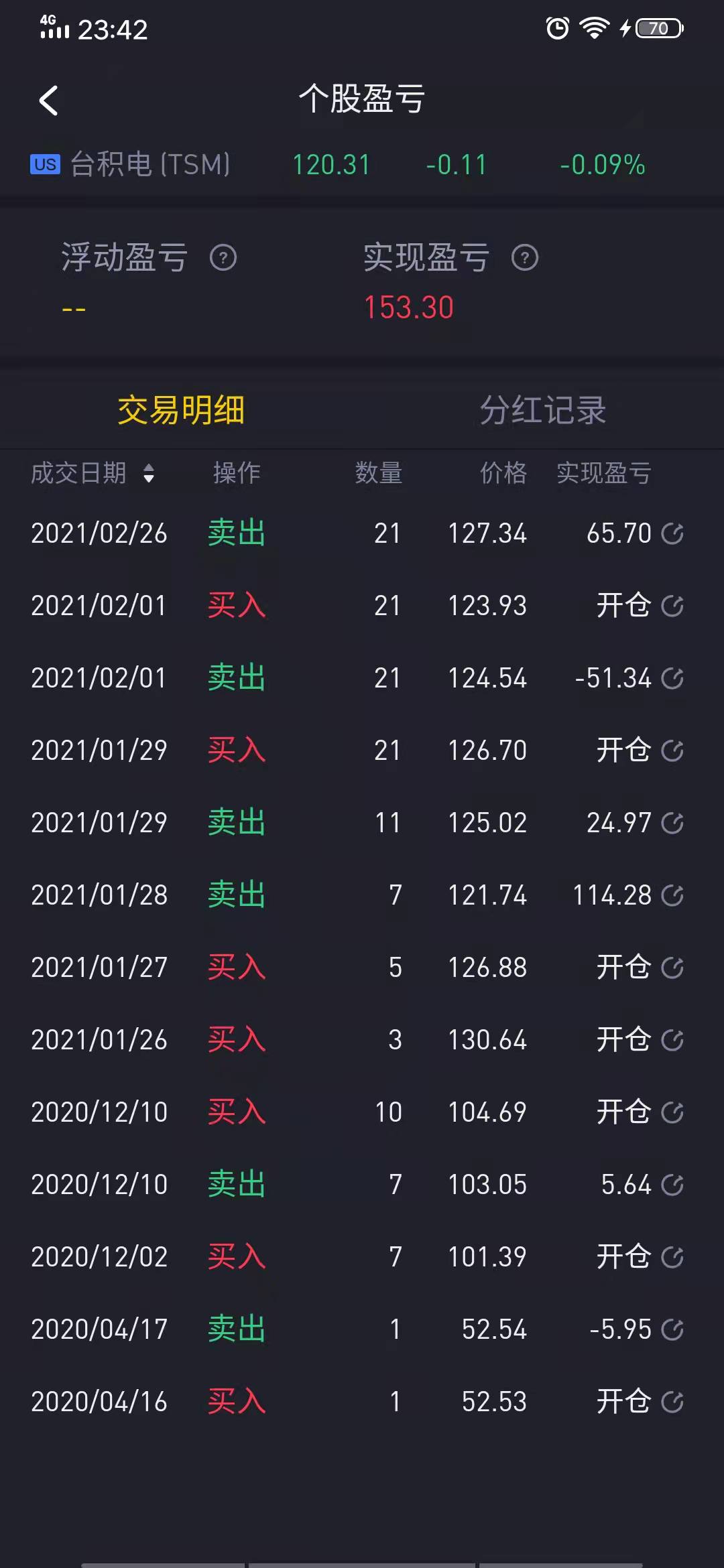The width and height of the screenshot is (724, 1568).
Task: Click the 153.30 realized profit figure
Action: 410,307
